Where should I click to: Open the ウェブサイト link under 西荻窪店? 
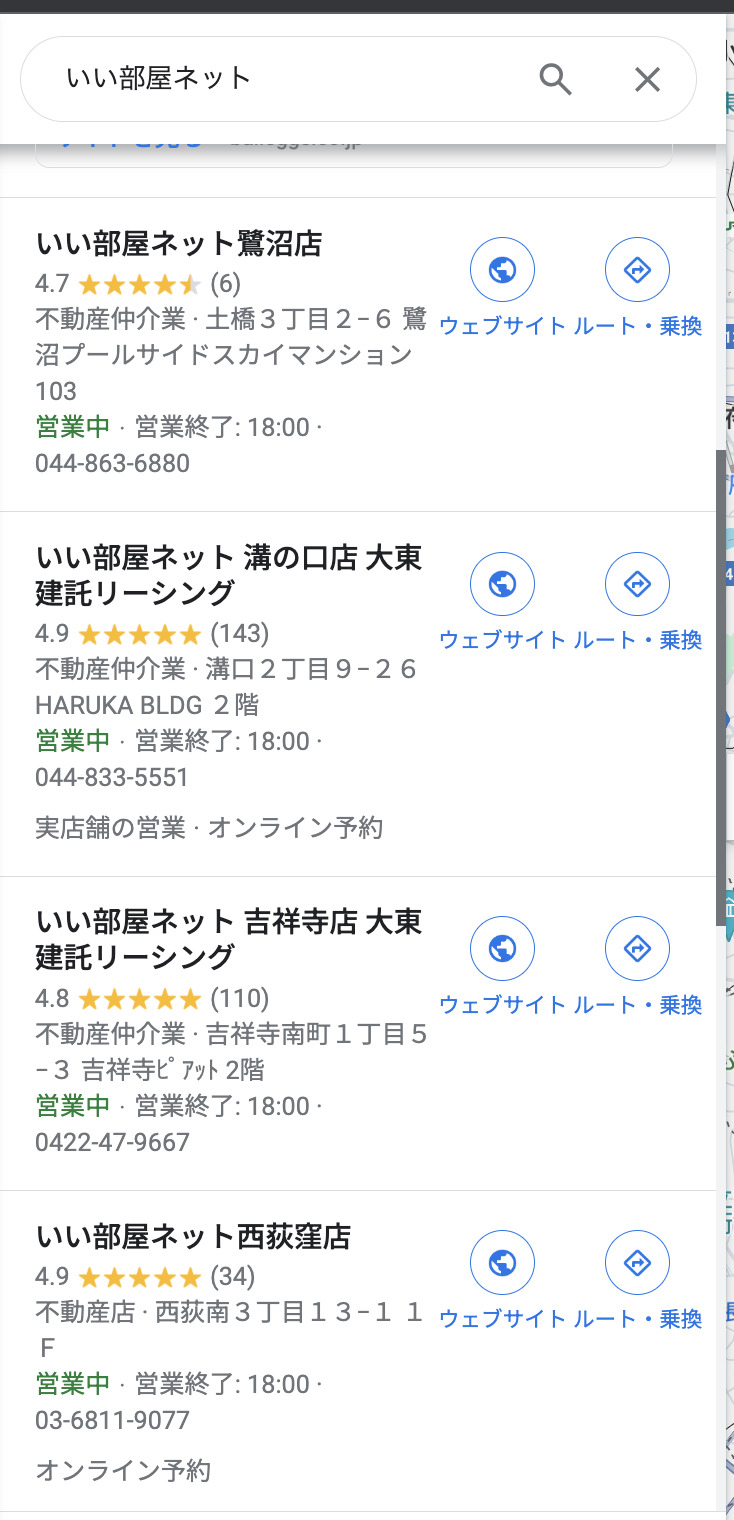tap(503, 1319)
